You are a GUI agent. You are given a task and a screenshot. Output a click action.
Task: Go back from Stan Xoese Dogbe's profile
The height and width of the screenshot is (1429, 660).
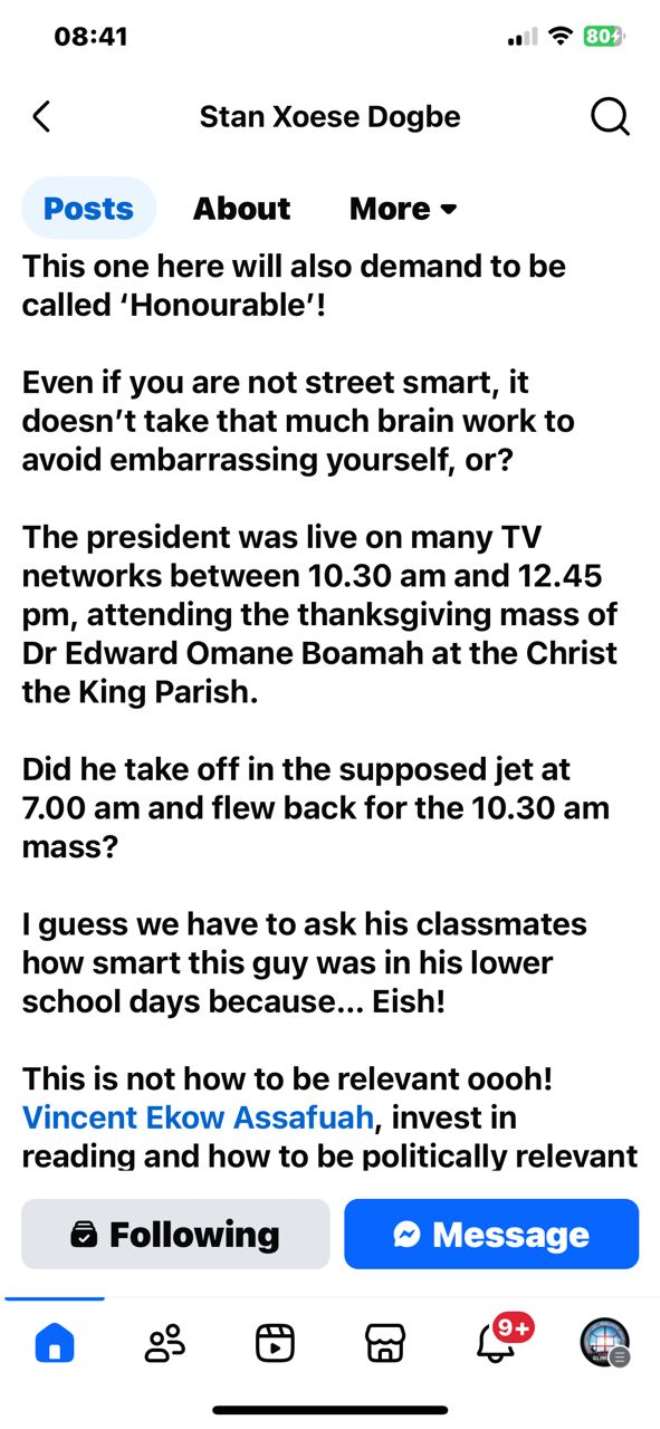click(41, 117)
